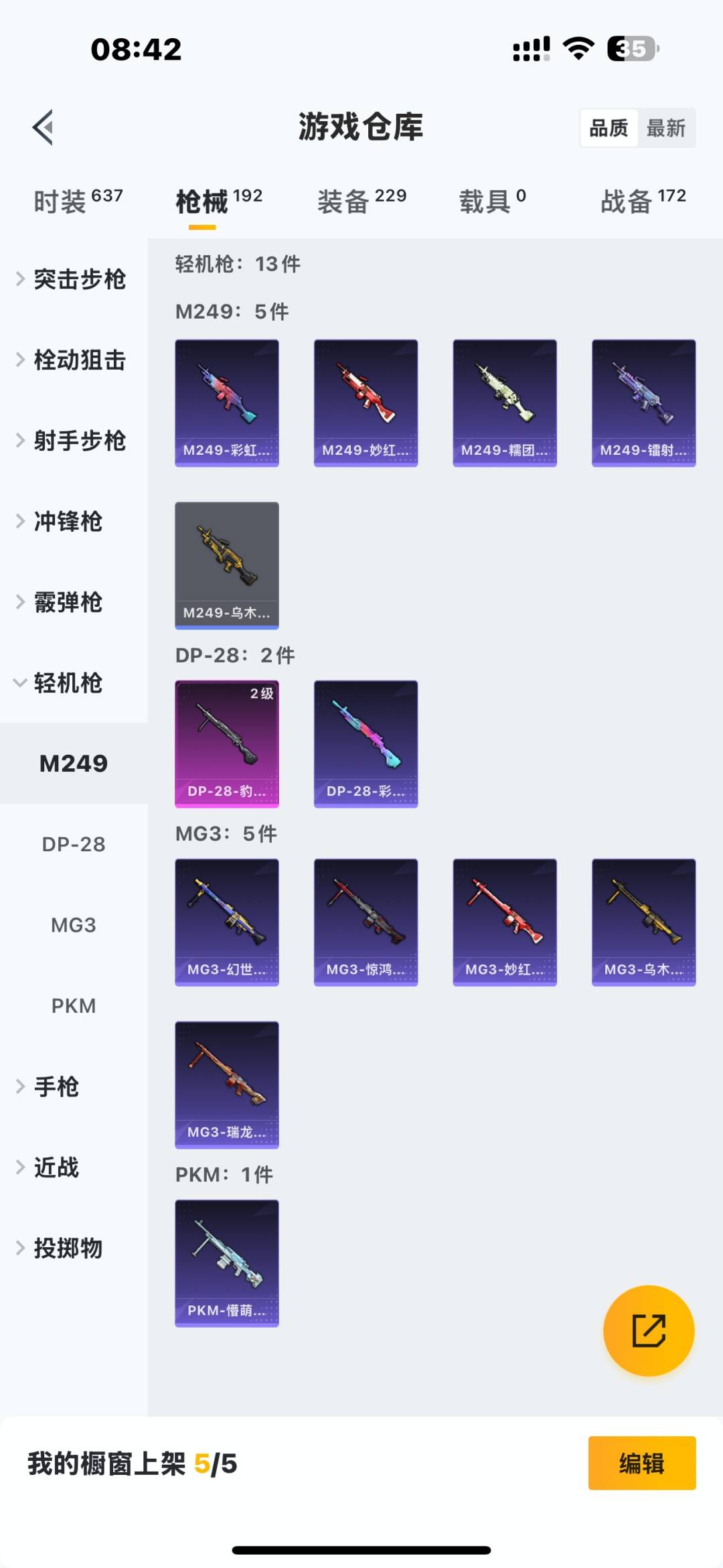Open the M249-乌木 skin tile
Image resolution: width=723 pixels, height=1568 pixels.
(227, 565)
